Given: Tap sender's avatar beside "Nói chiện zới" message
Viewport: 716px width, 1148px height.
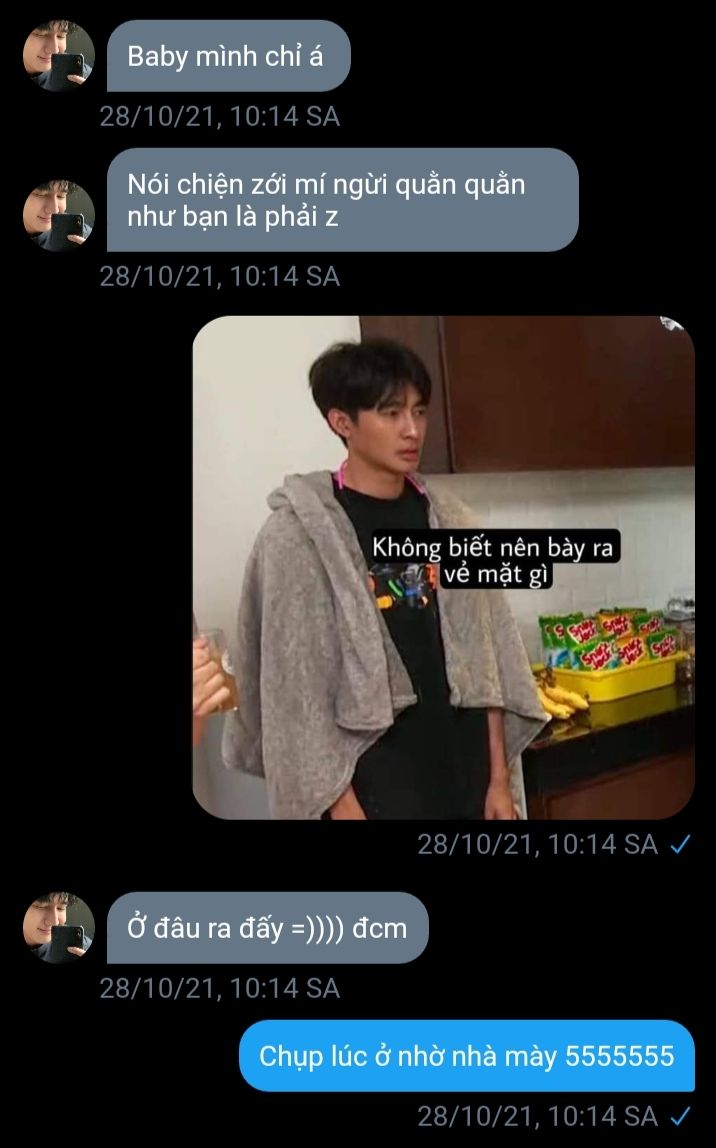Looking at the screenshot, I should coord(59,215).
